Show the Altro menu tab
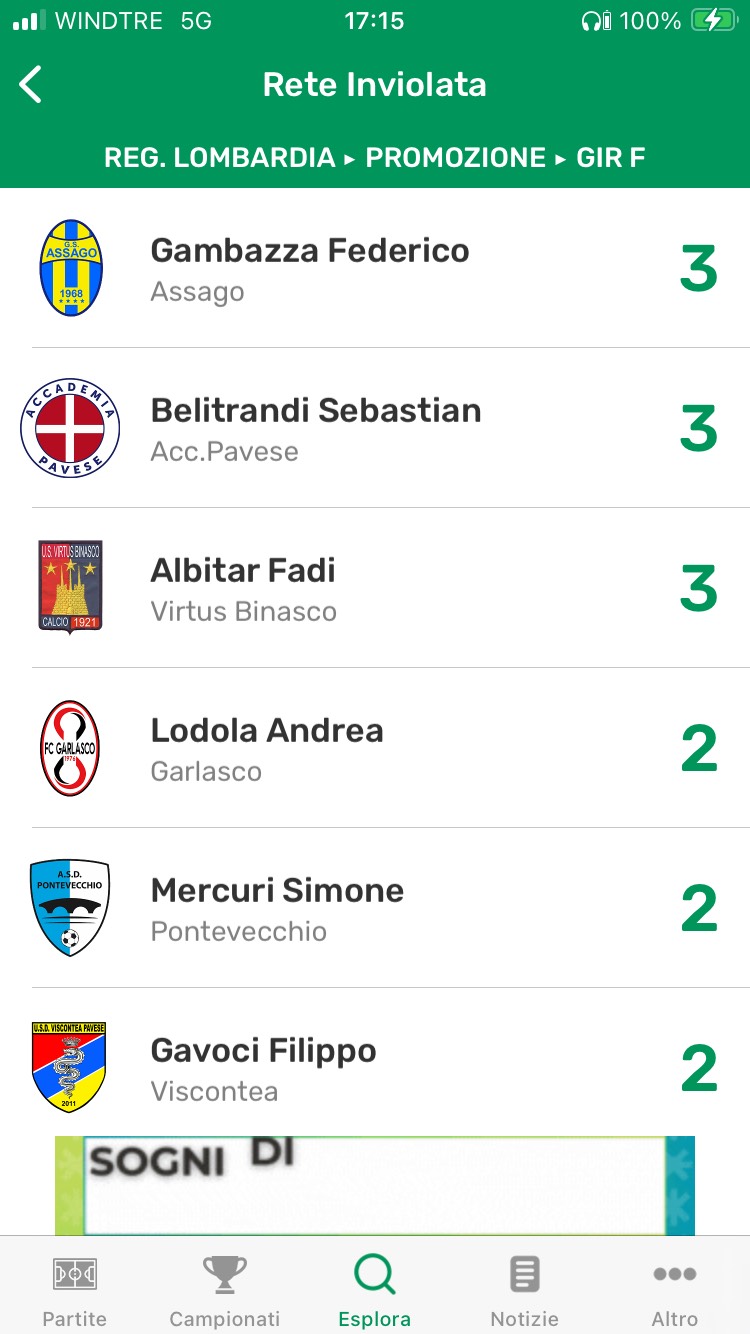 675,1290
